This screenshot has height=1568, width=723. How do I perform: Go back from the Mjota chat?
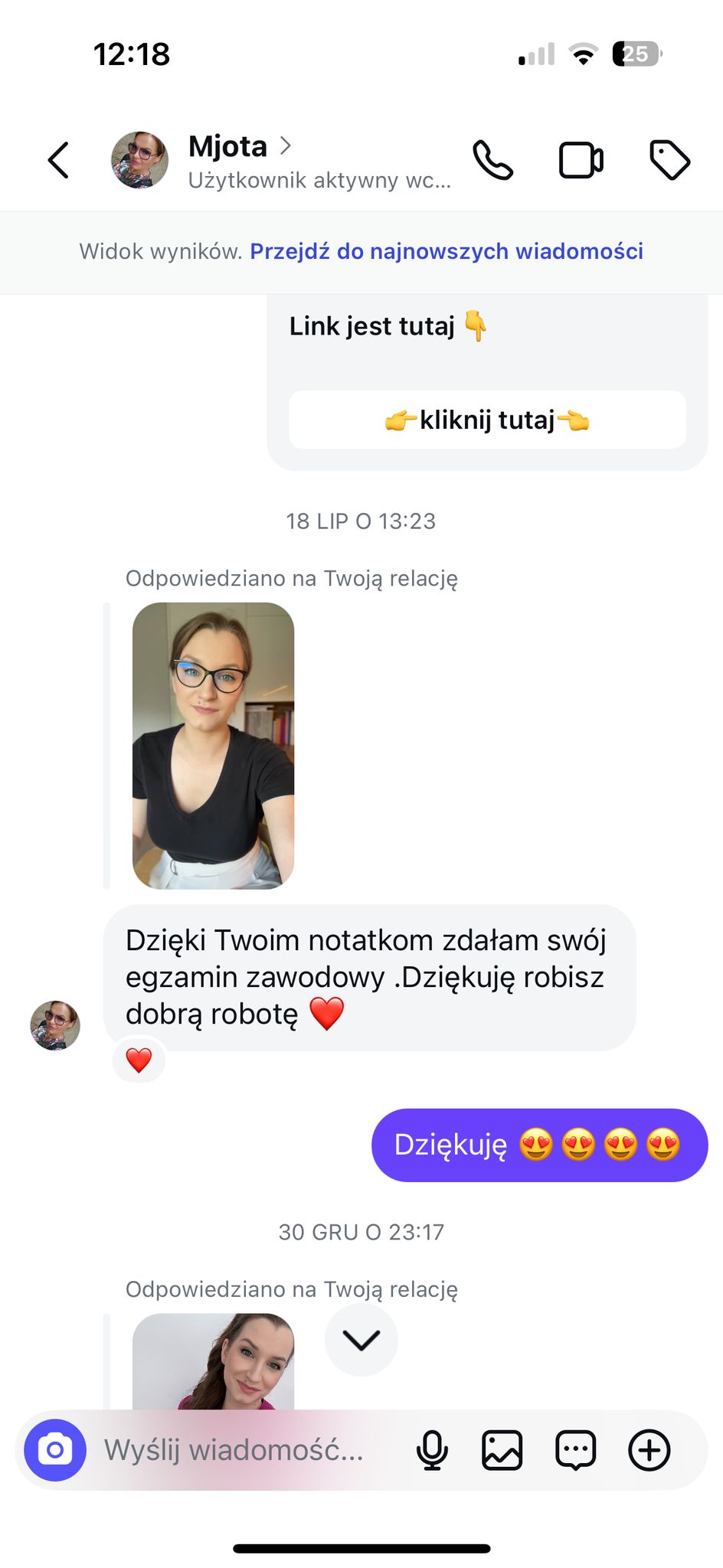(59, 160)
